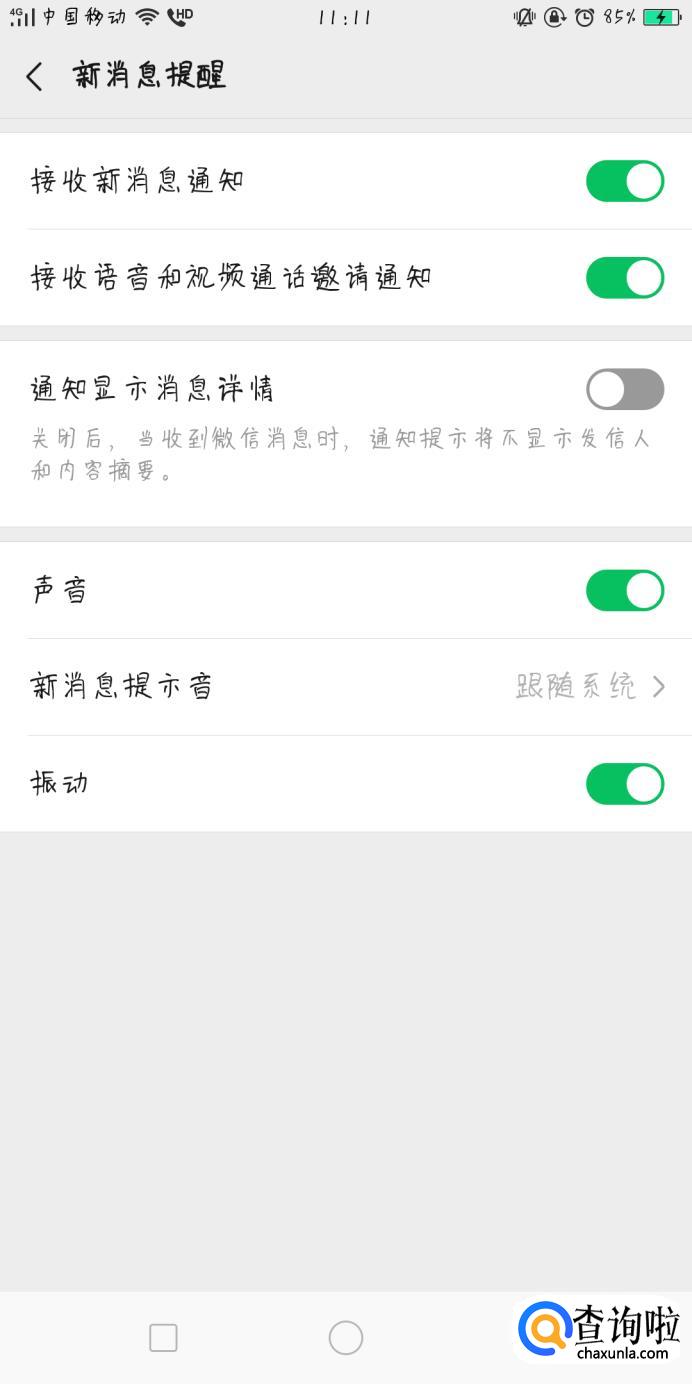Disable the 接收新消息通知 switch
Image resolution: width=692 pixels, height=1384 pixels.
coord(624,181)
